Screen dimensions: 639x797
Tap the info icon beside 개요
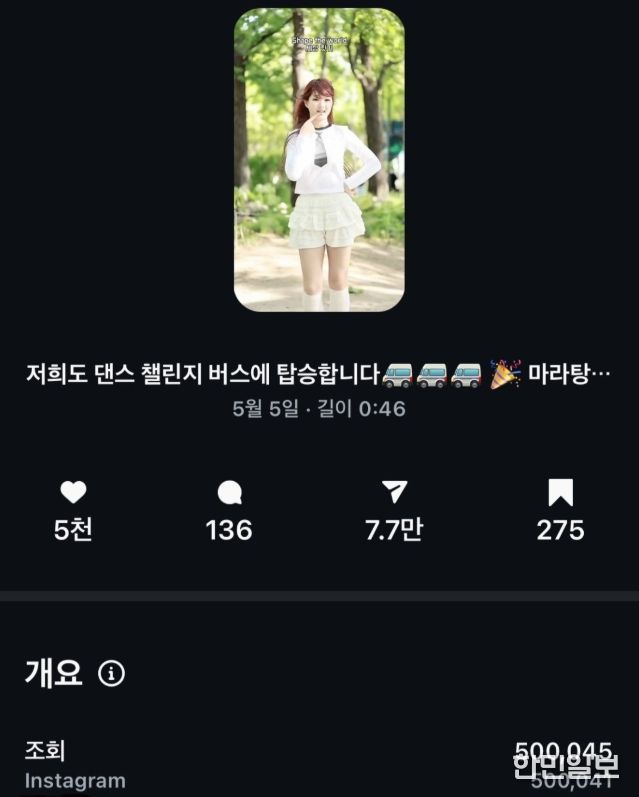[112, 674]
